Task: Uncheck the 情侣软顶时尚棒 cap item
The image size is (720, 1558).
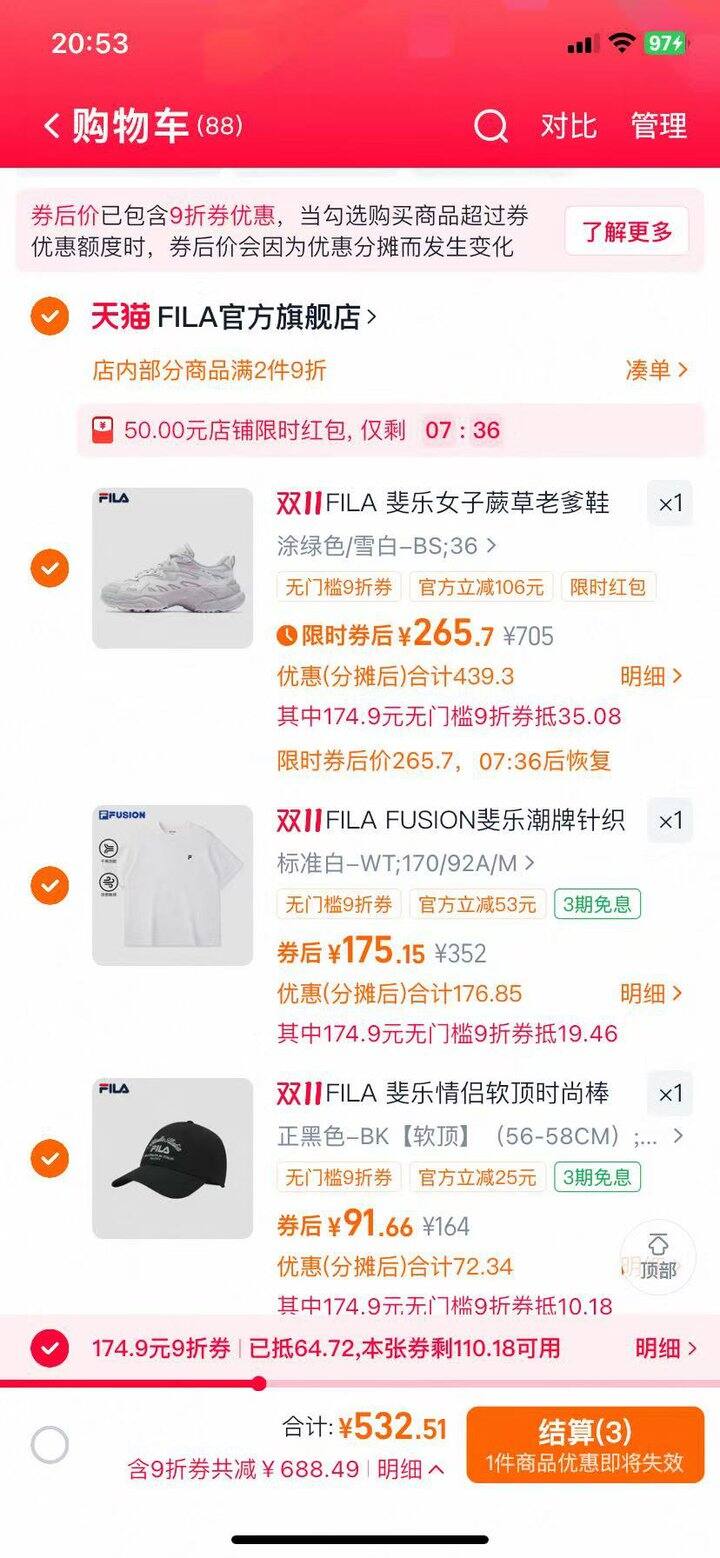Action: point(49,1159)
